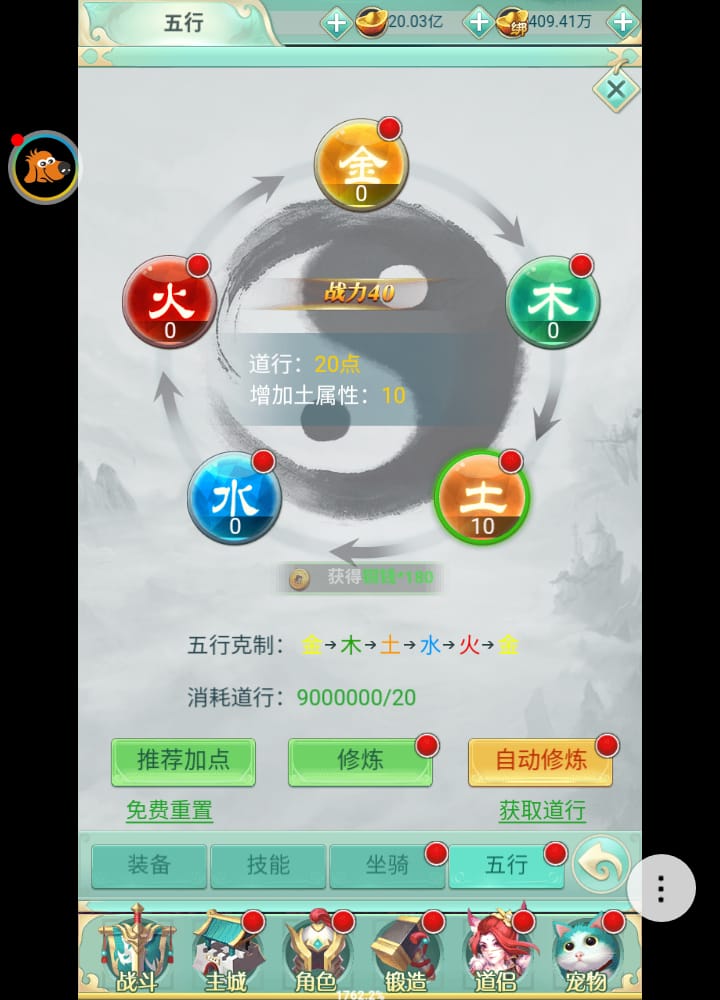Tap 推荐加点 button
The image size is (720, 1000).
coord(183,761)
